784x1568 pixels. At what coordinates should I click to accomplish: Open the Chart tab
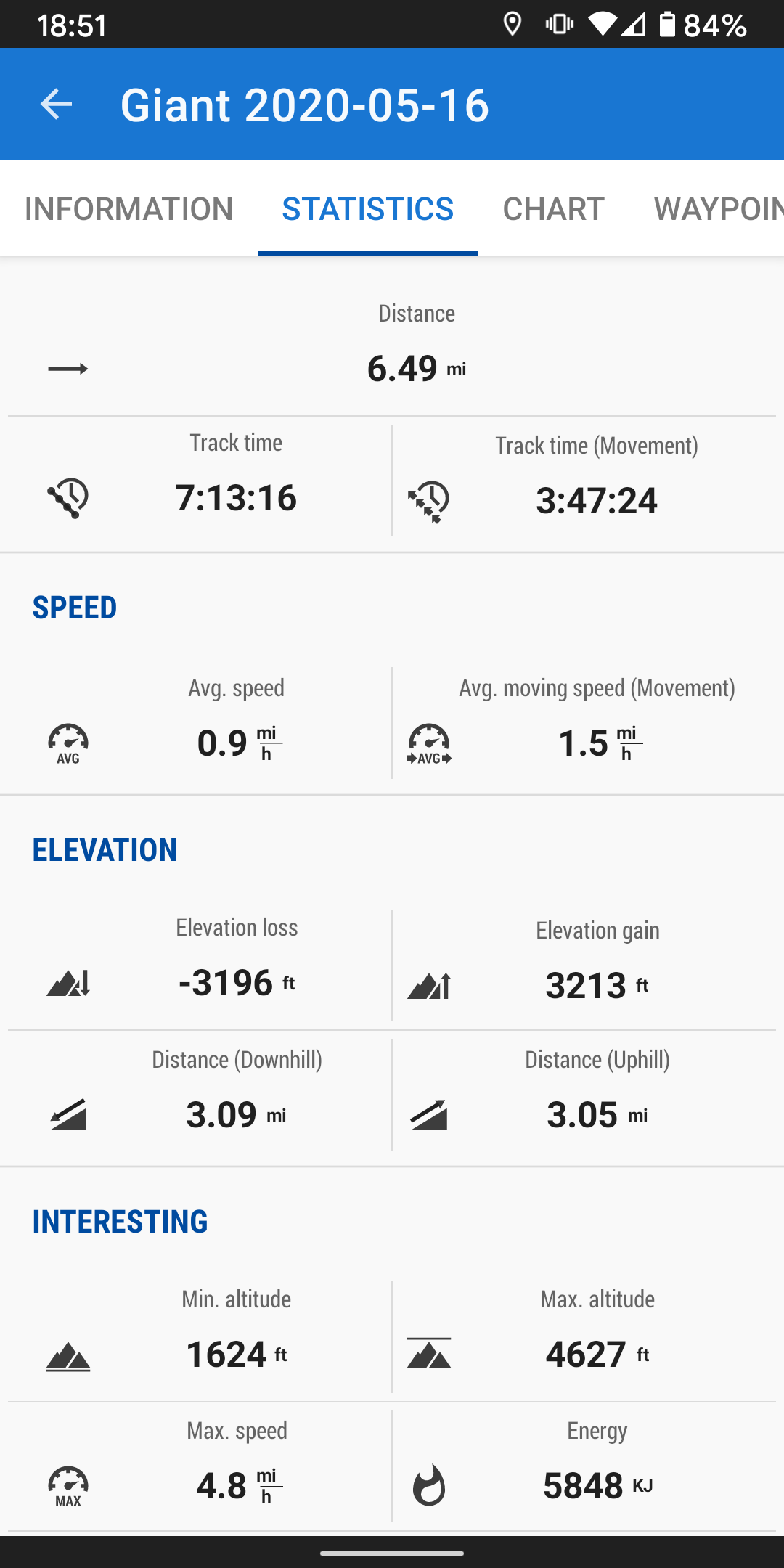tap(553, 209)
